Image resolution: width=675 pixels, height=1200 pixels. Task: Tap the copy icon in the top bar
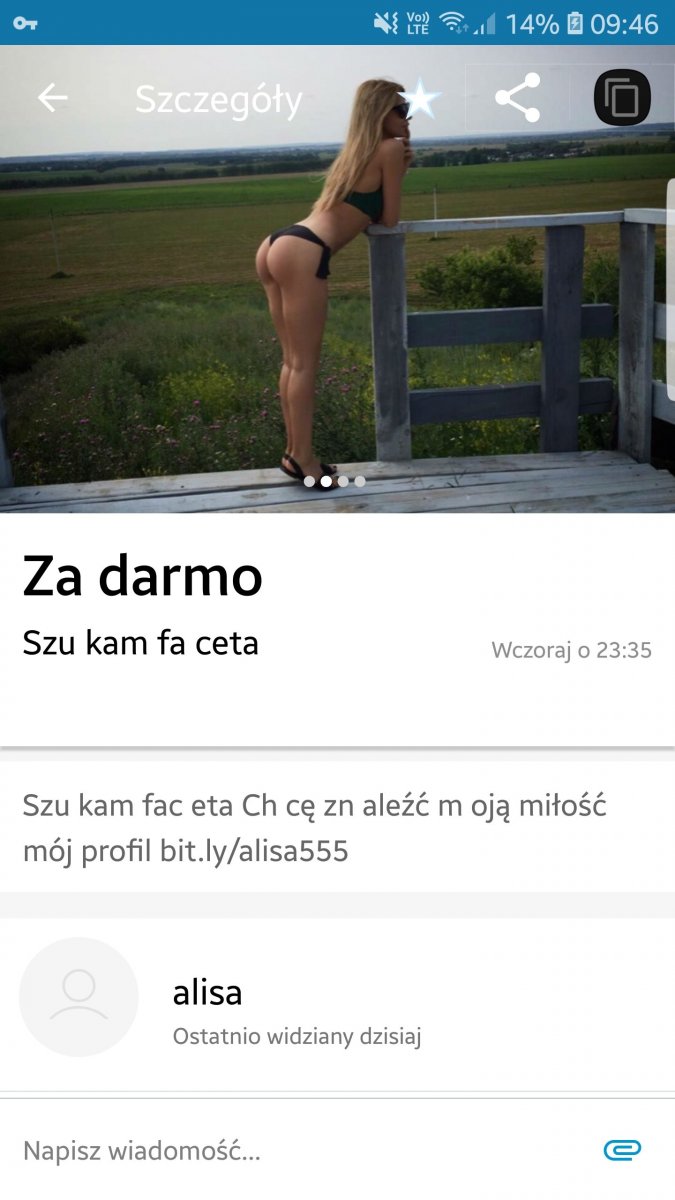click(x=622, y=98)
